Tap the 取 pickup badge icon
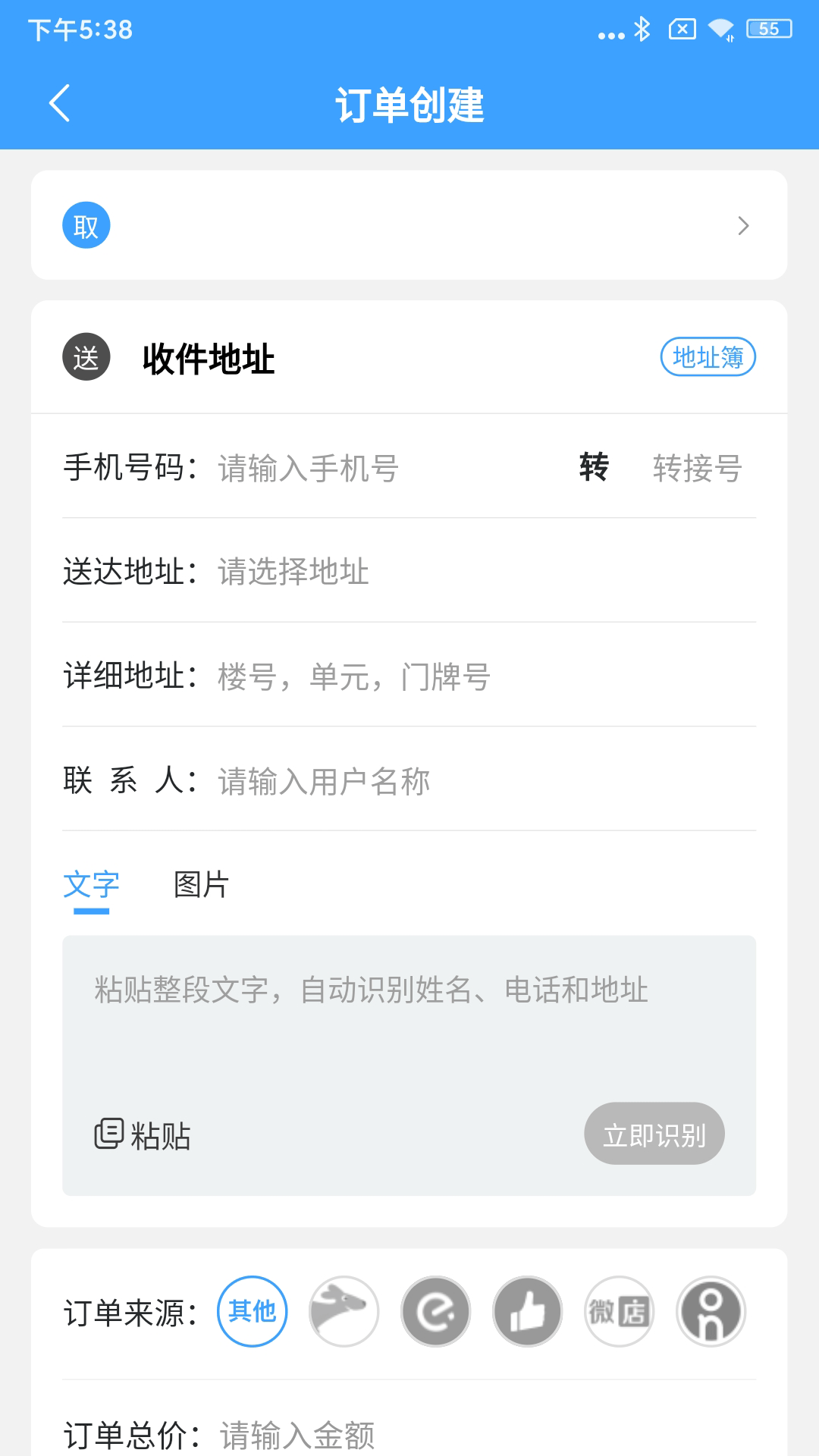 (x=86, y=225)
